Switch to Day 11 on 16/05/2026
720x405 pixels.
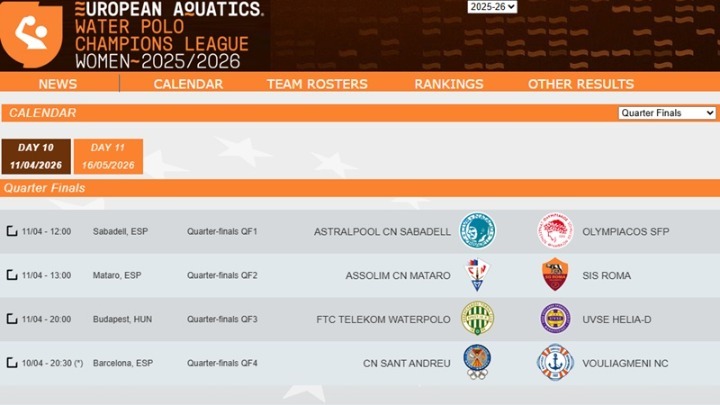point(108,156)
